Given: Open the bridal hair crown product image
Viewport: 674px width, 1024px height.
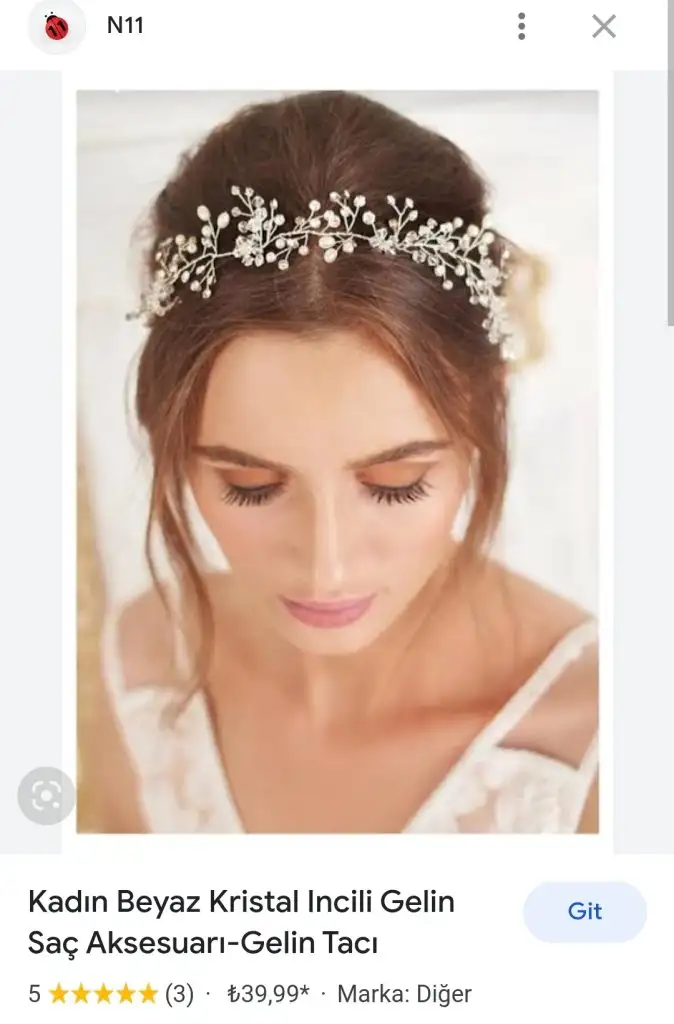Looking at the screenshot, I should [x=337, y=461].
